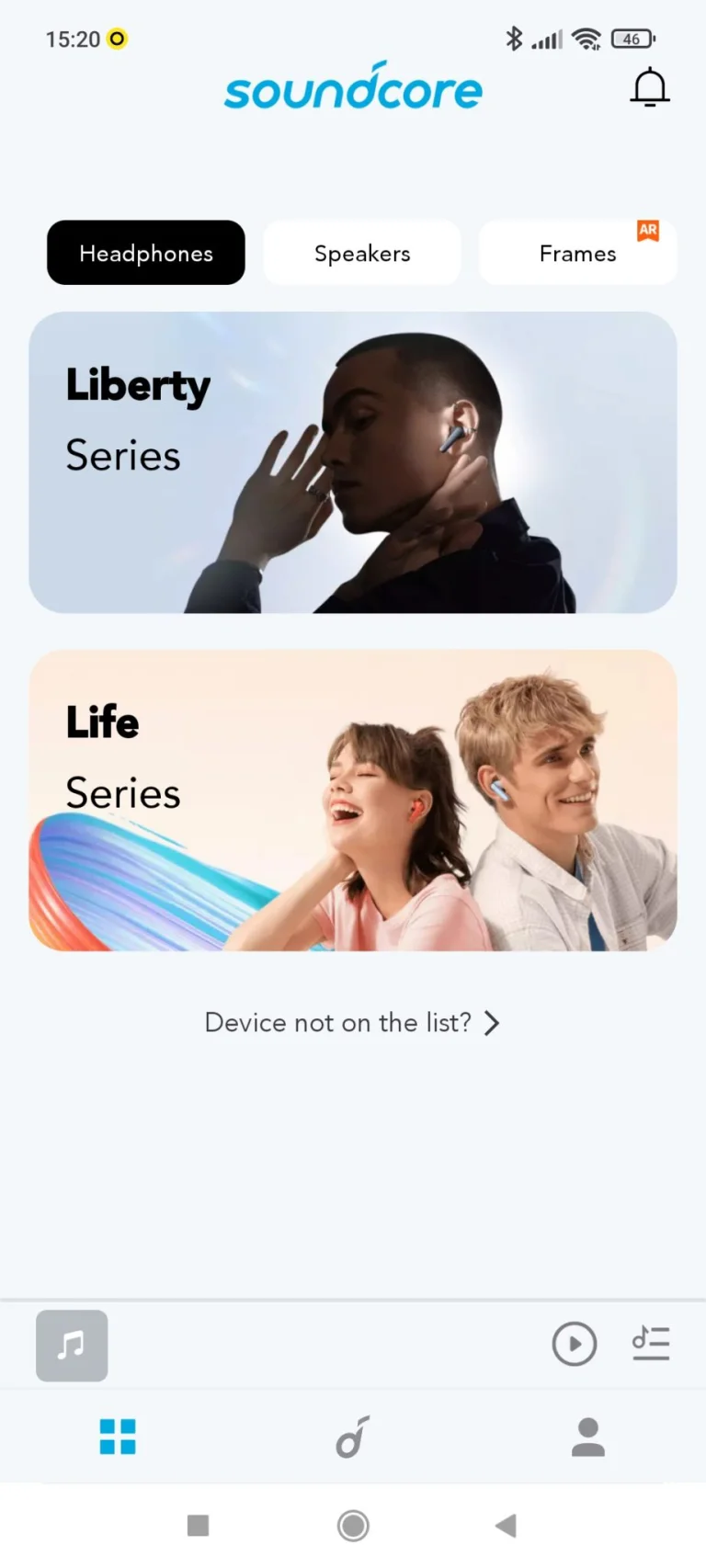This screenshot has width=706, height=1568.
Task: Open the music note album thumbnail
Action: (x=72, y=1346)
